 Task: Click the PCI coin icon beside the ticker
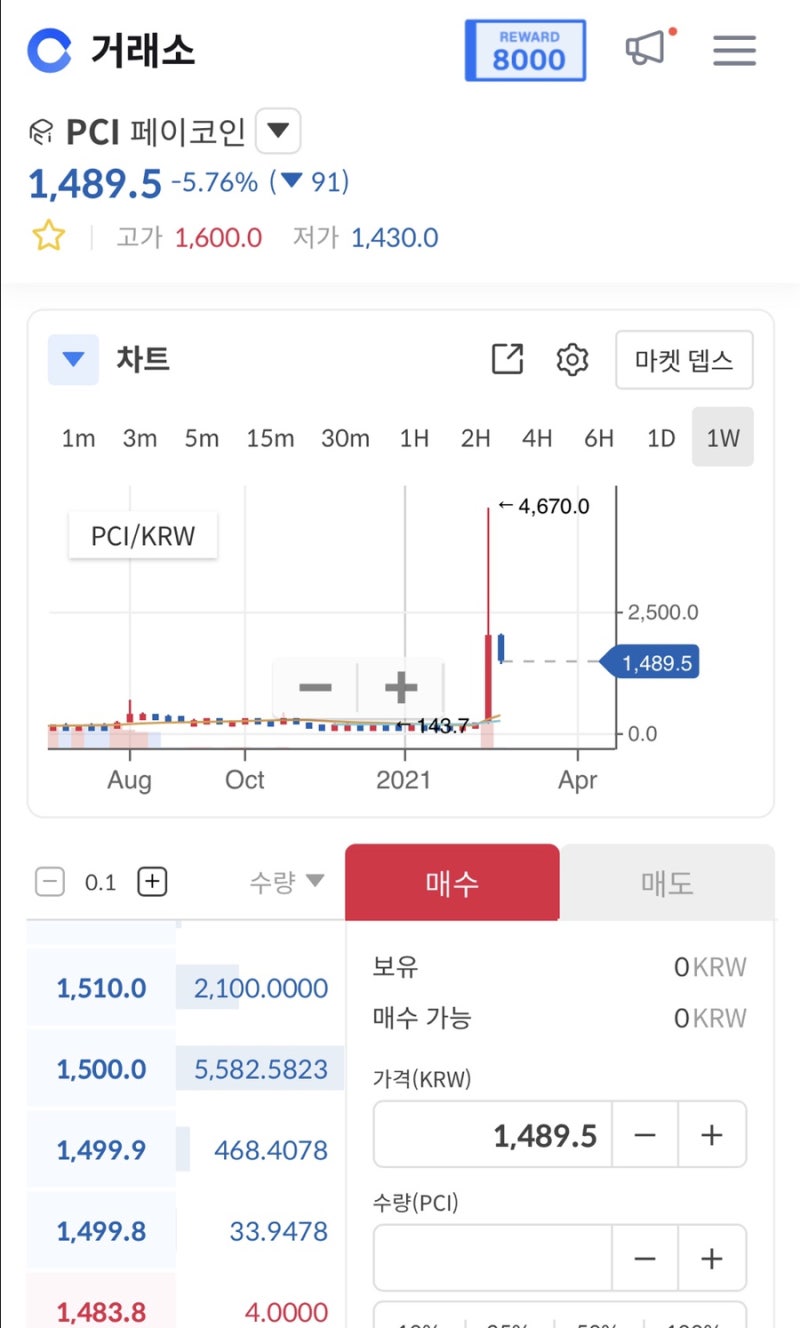[x=41, y=131]
